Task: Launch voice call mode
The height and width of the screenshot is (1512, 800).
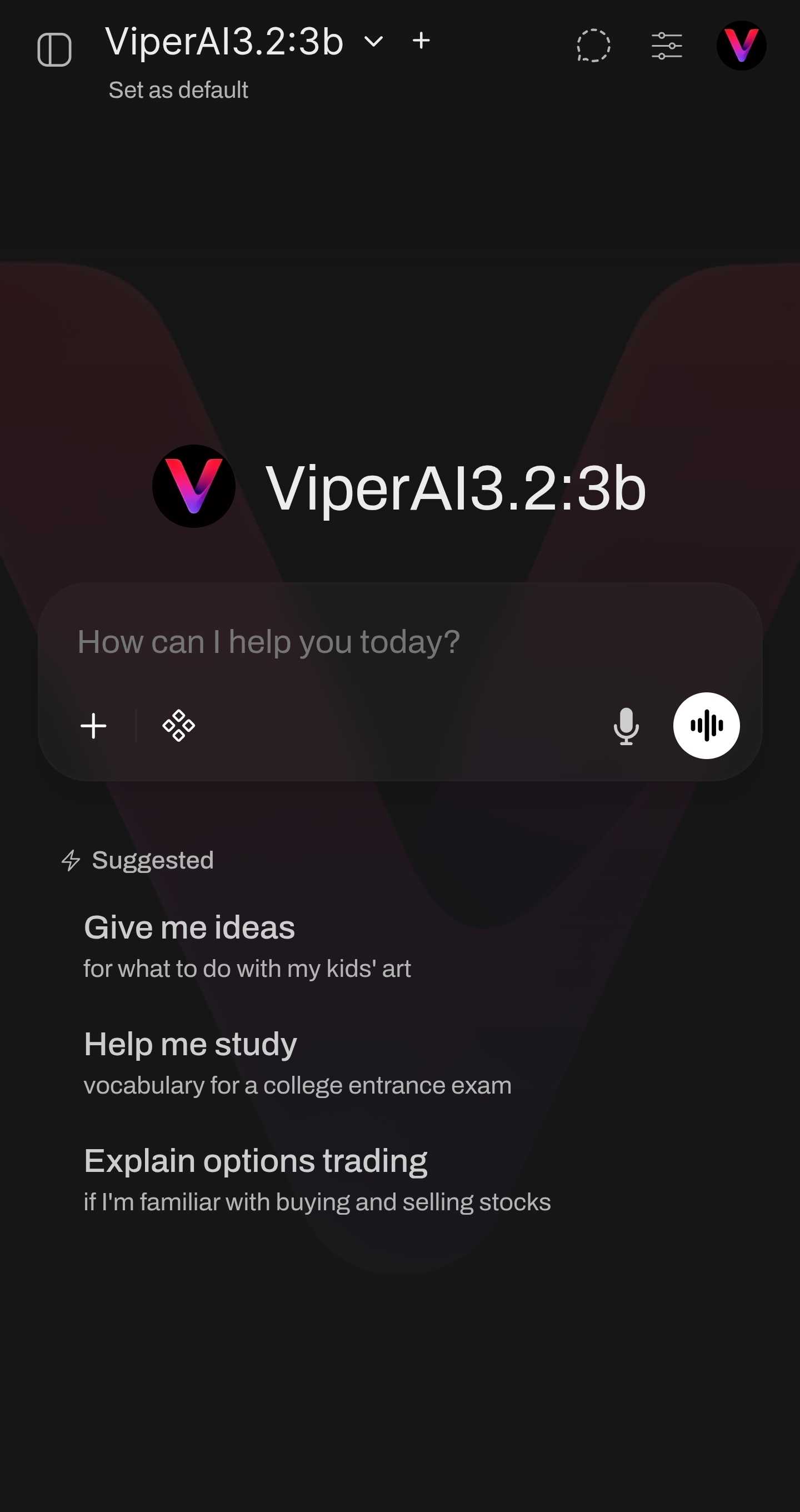Action: click(706, 726)
